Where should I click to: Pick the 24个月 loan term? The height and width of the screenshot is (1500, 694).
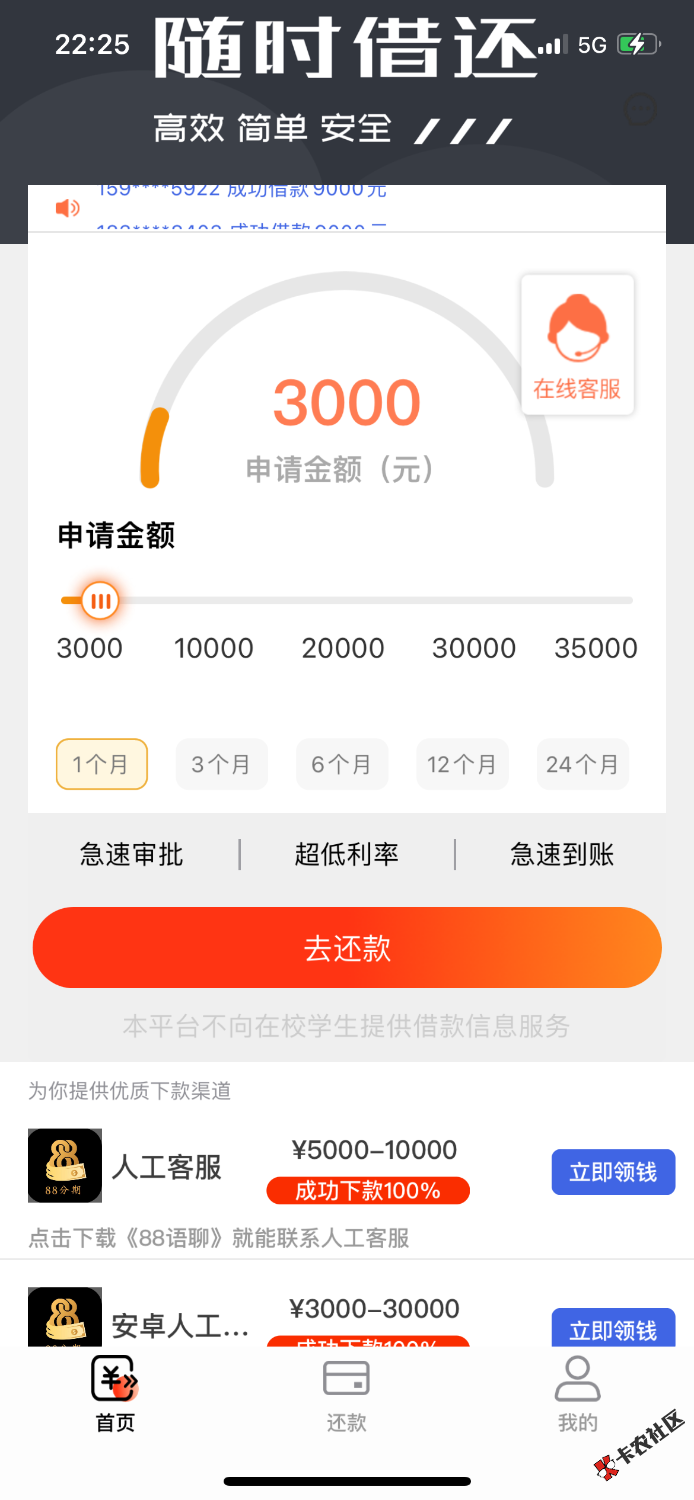coord(582,765)
